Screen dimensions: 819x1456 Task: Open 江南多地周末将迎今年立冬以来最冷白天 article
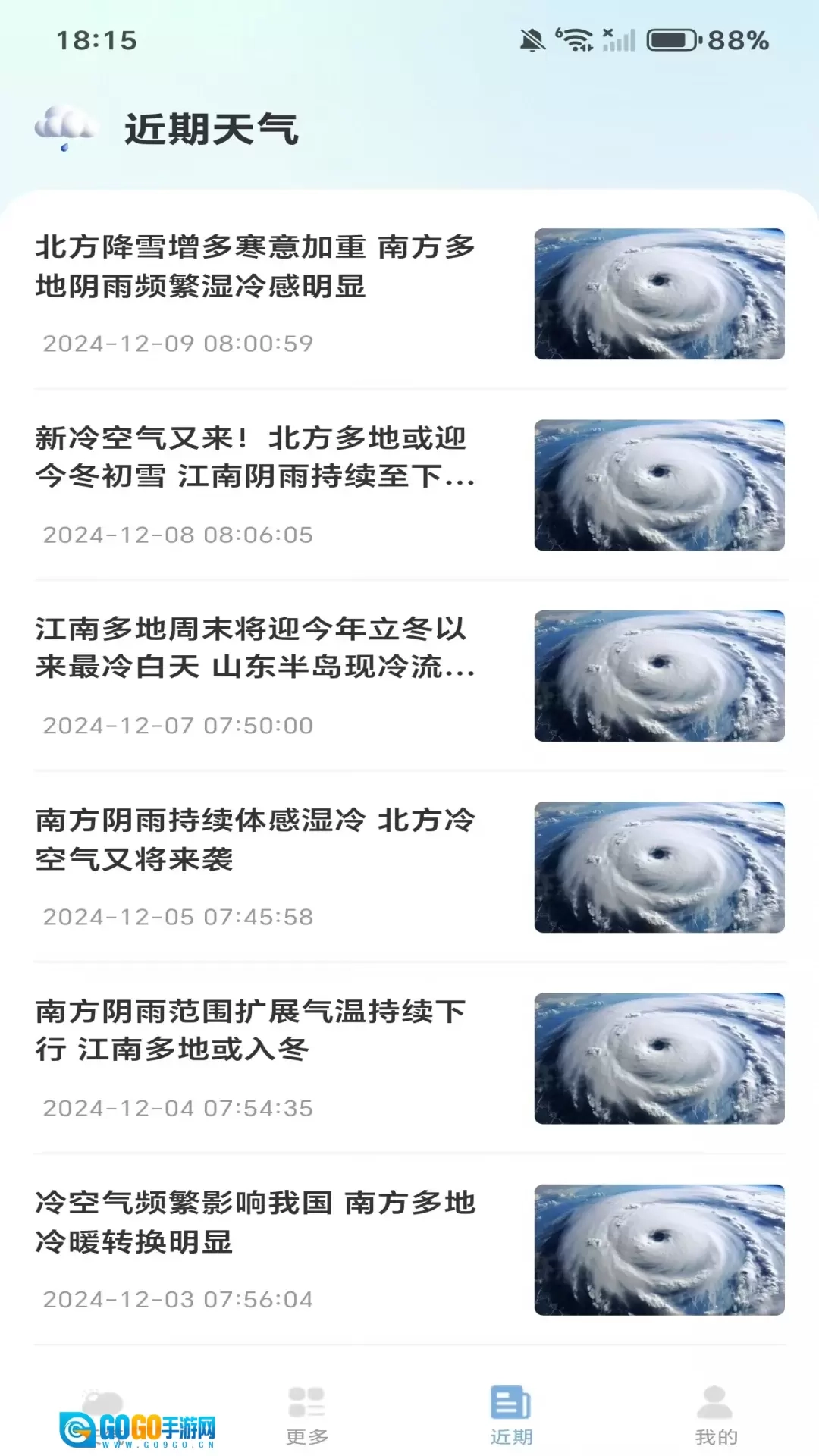pos(256,648)
